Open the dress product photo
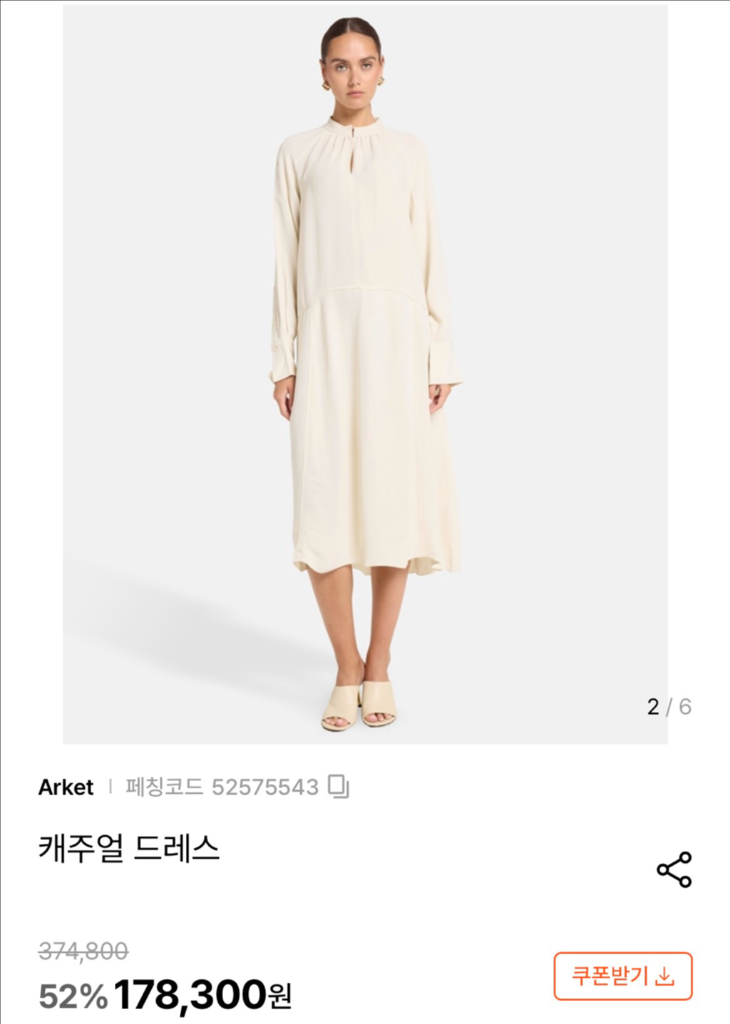 tap(365, 375)
